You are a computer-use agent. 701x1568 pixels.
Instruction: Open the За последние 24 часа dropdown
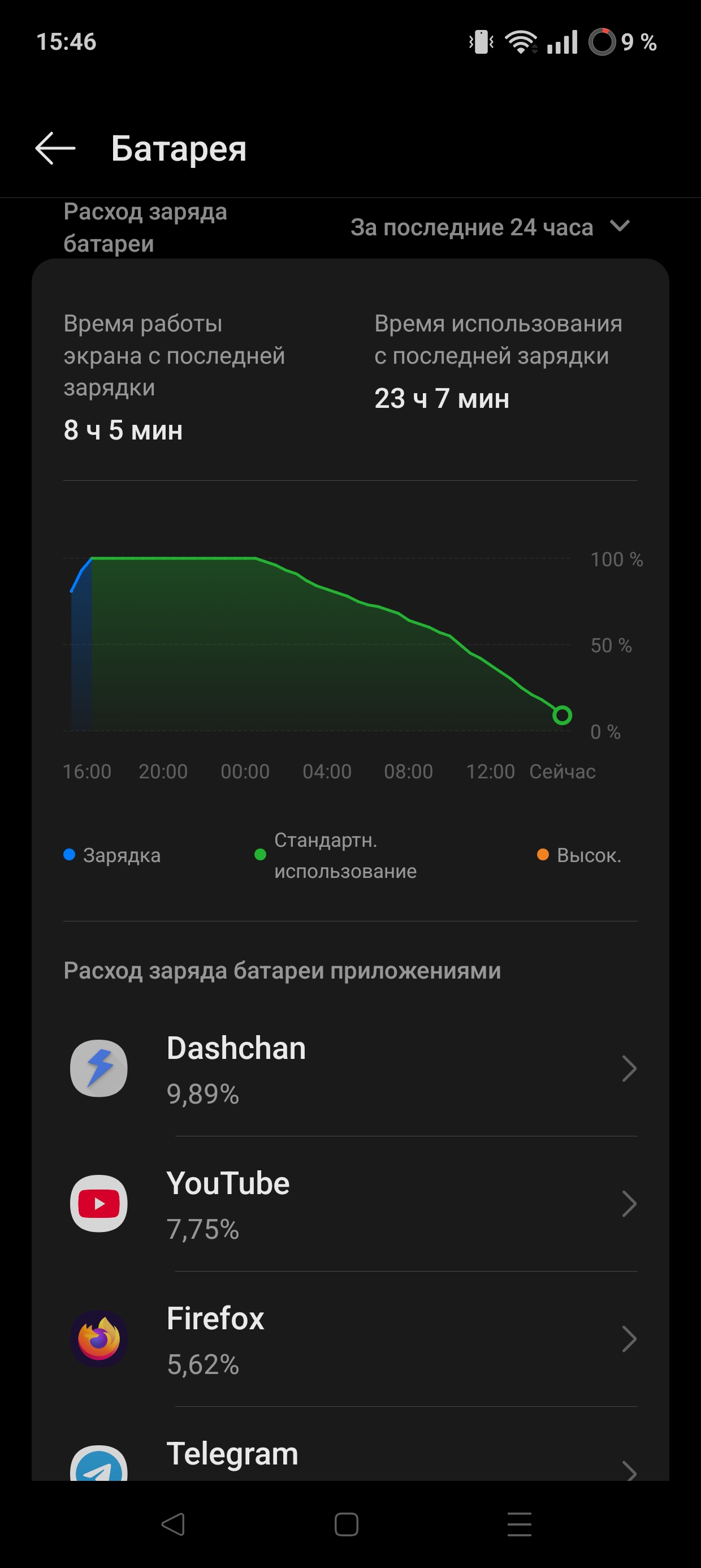(491, 227)
